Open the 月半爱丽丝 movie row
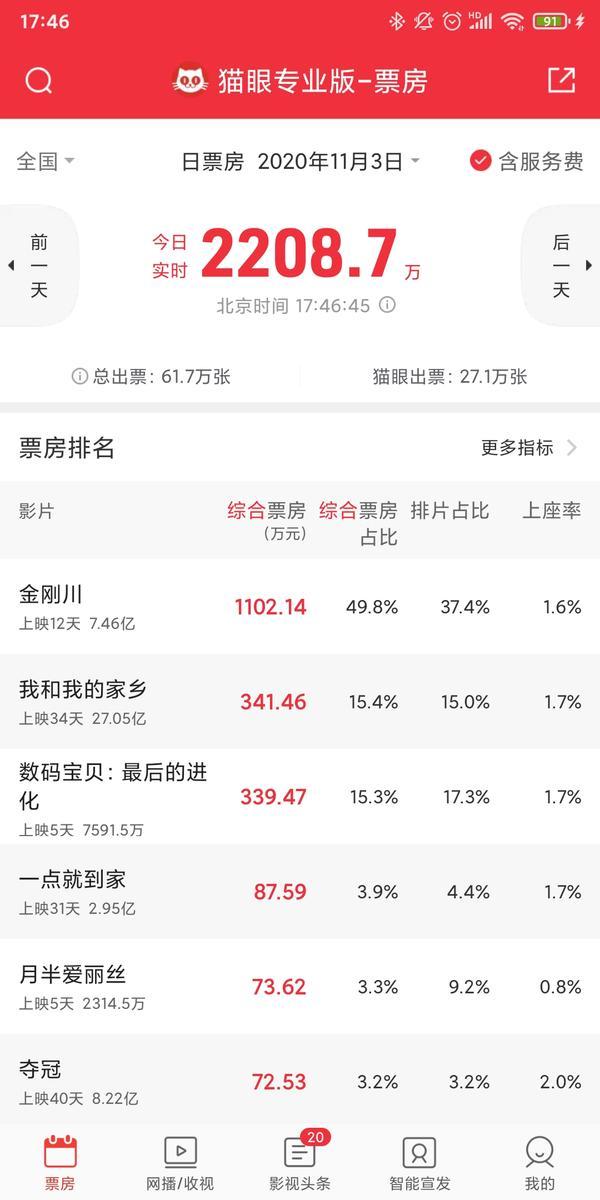 point(300,987)
